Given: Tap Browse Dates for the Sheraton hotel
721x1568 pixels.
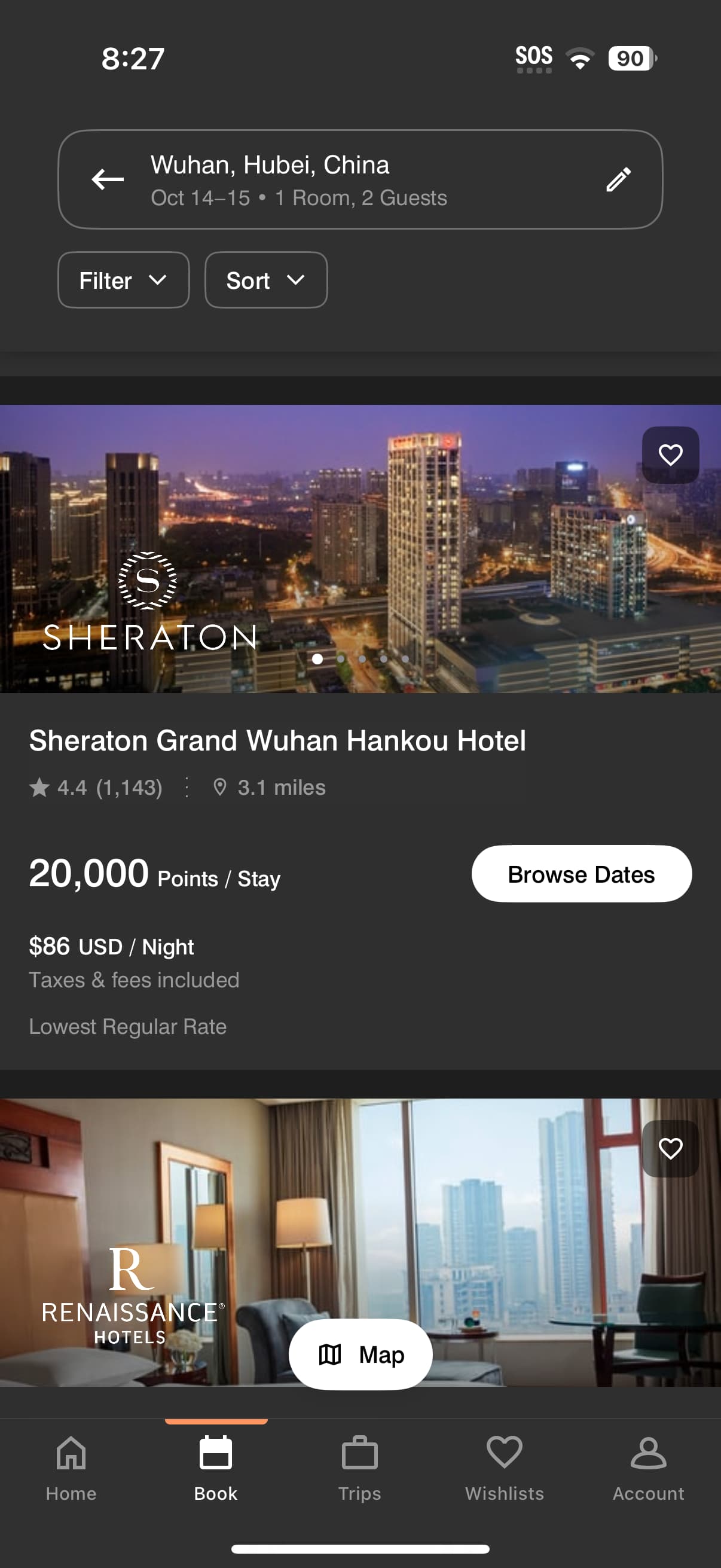Looking at the screenshot, I should coord(581,874).
